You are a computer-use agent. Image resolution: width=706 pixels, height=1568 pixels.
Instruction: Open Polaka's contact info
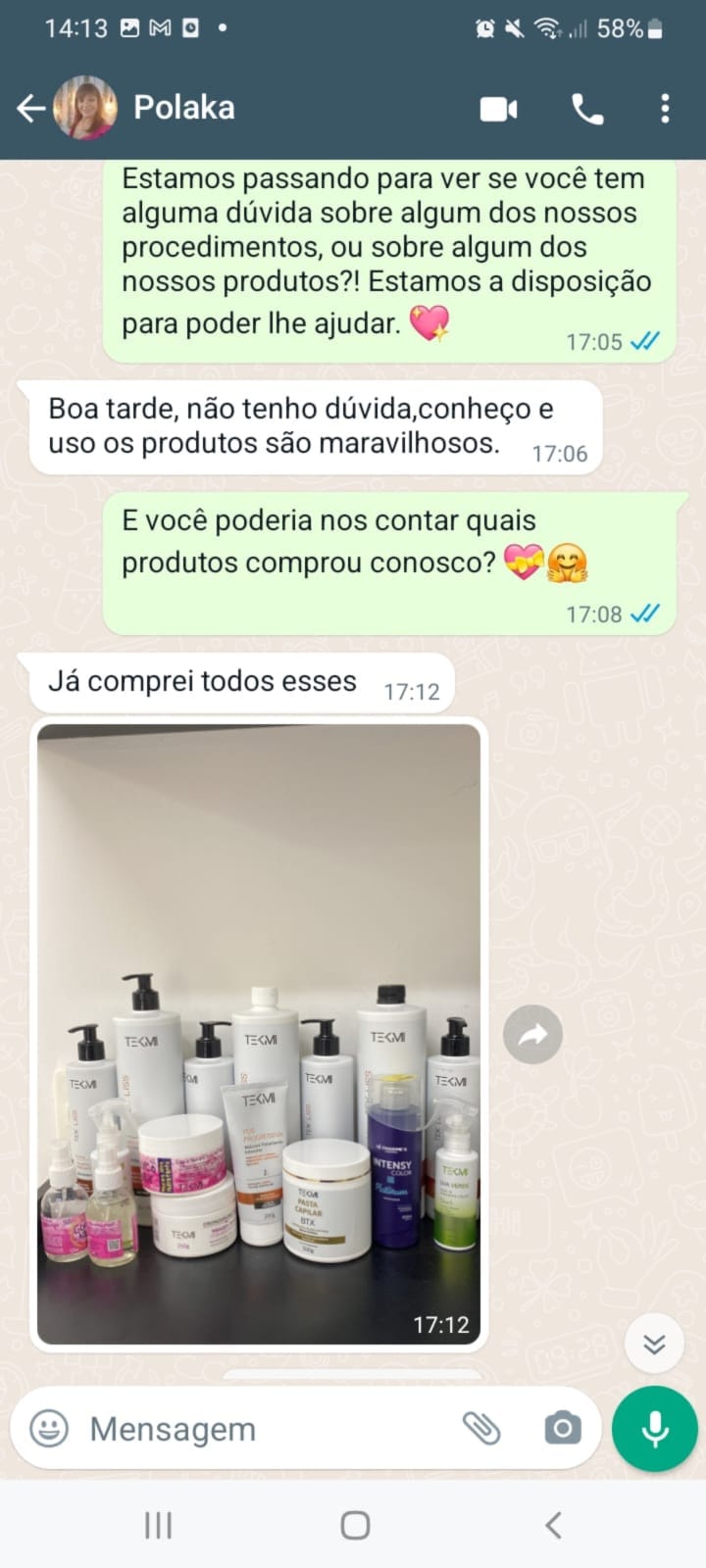pos(184,108)
